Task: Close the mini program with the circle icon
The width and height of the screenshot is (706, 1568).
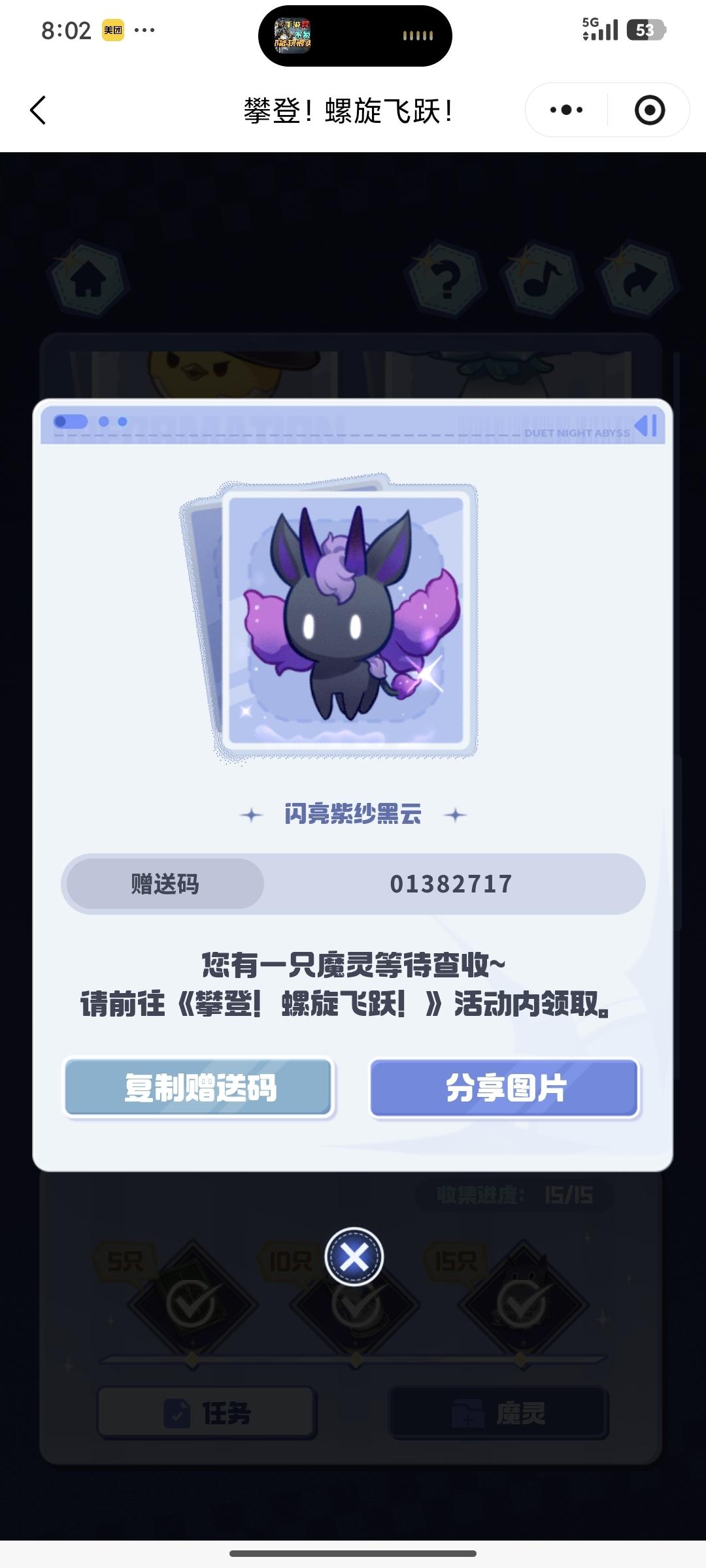Action: (649, 110)
